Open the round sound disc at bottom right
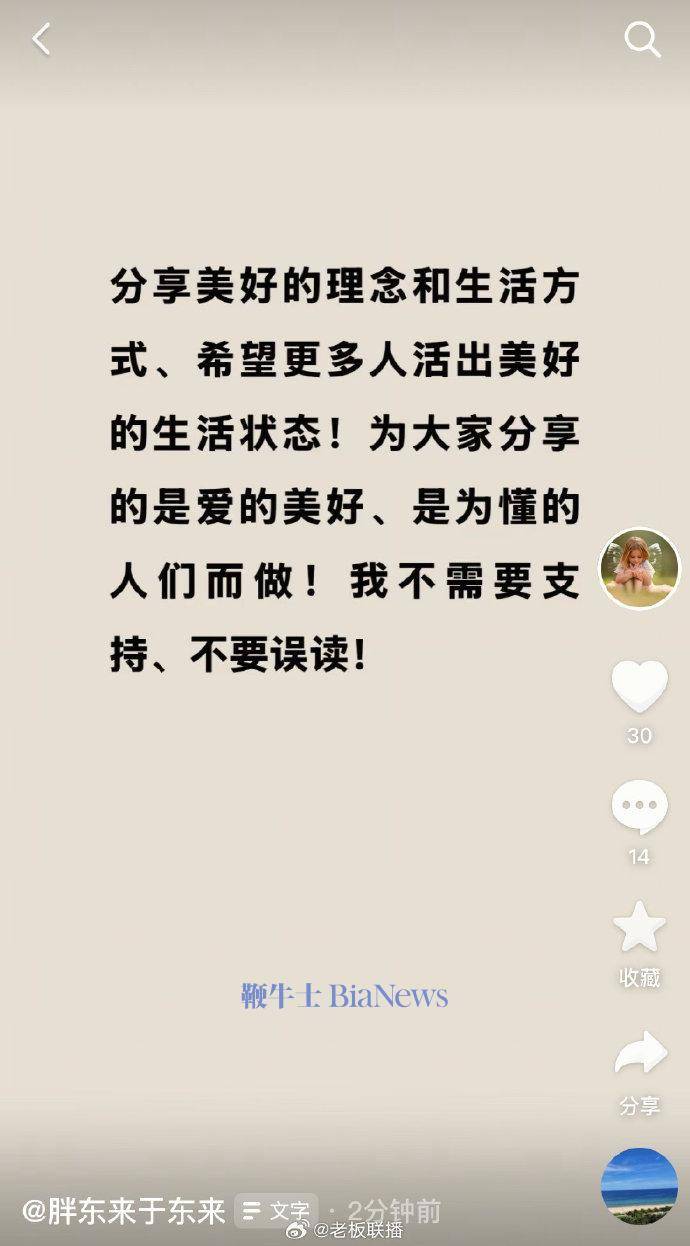Screen dimensions: 690x1246 click(639, 1186)
